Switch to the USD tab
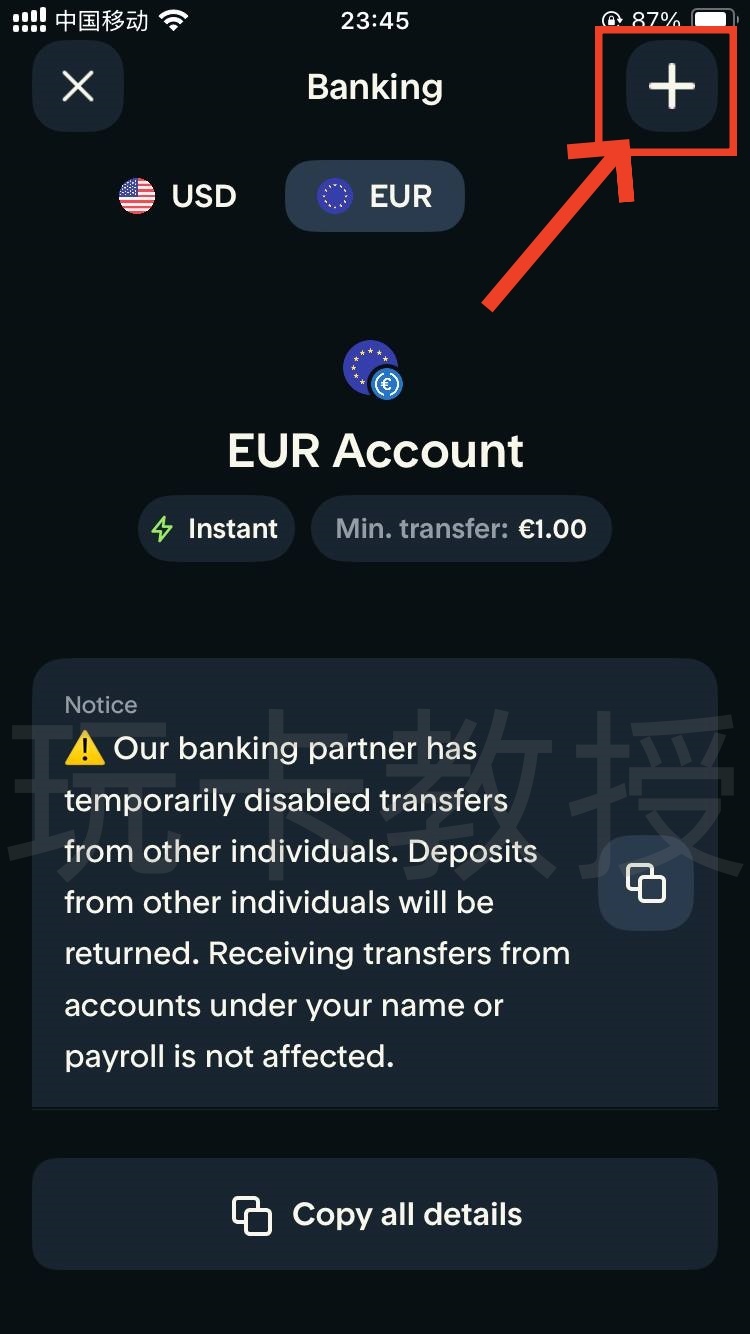 point(178,196)
